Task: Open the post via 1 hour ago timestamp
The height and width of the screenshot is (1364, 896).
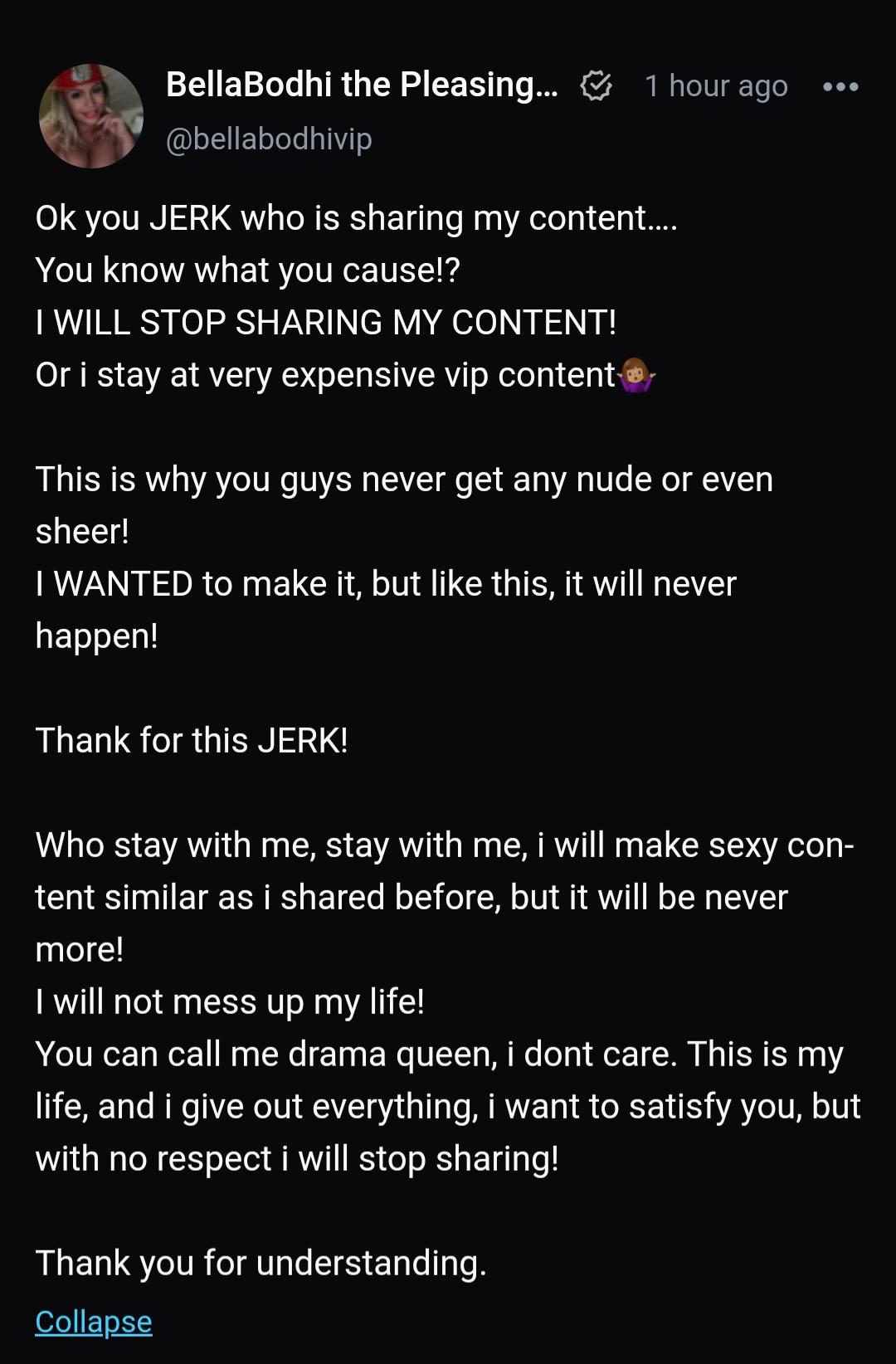Action: click(716, 85)
